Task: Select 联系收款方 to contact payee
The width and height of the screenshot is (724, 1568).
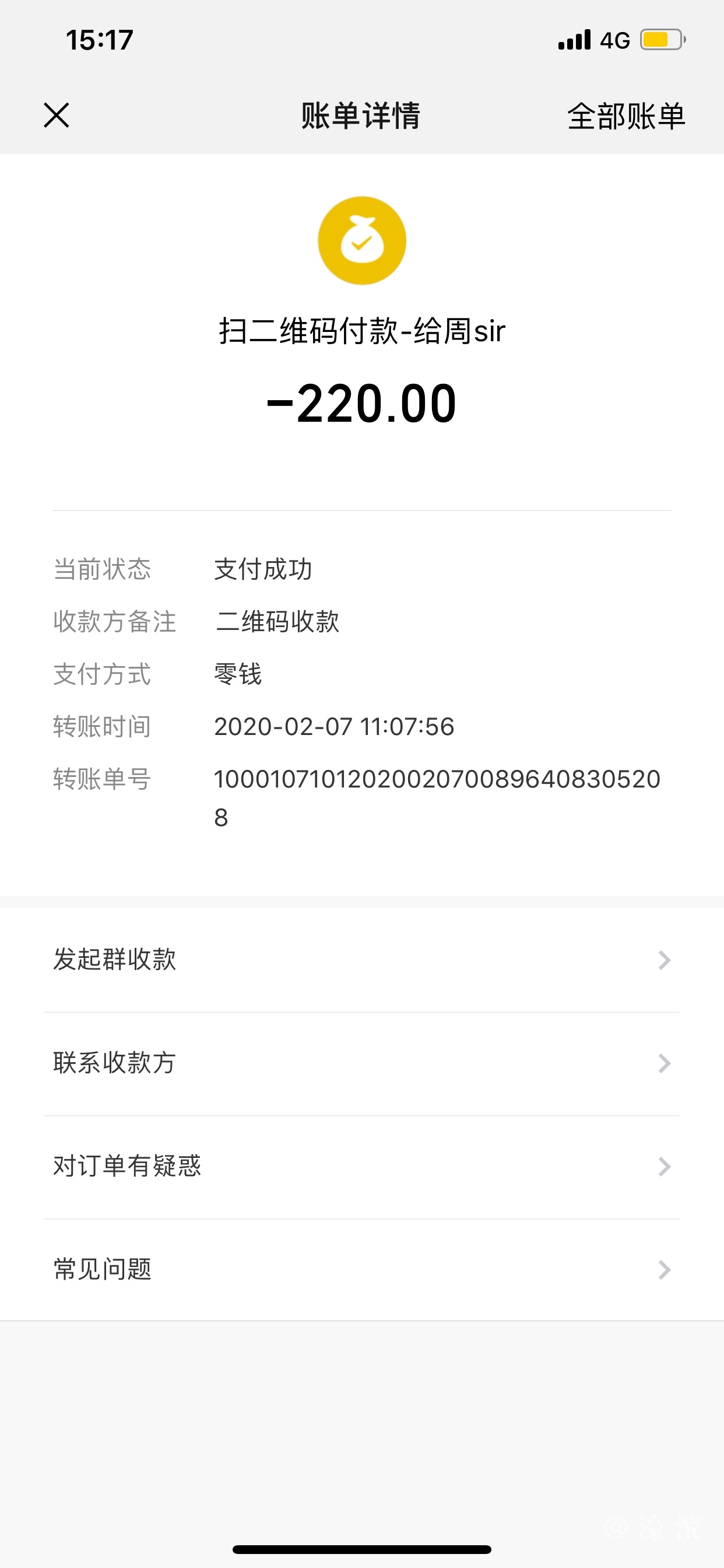Action: [361, 1063]
